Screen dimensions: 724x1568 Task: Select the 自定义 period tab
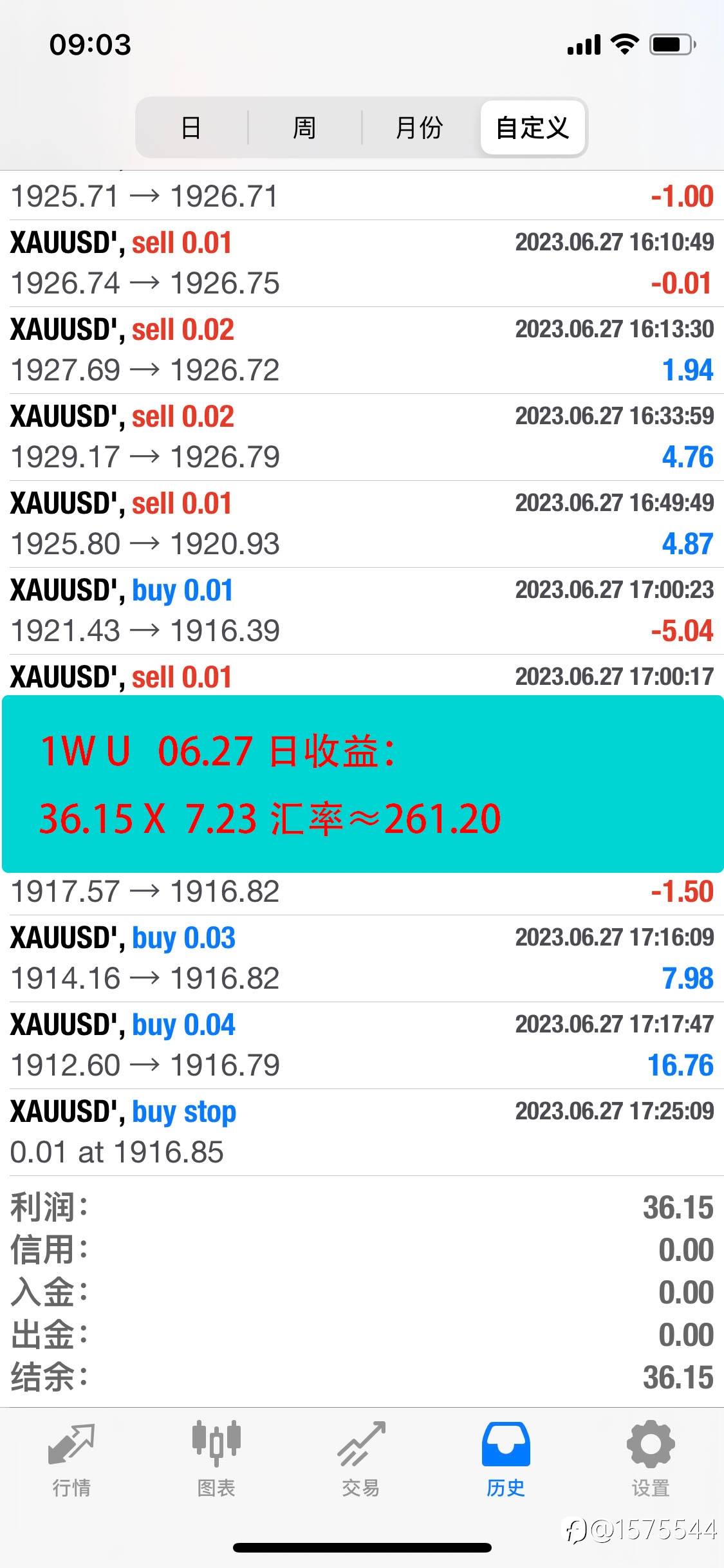pyautogui.click(x=533, y=127)
